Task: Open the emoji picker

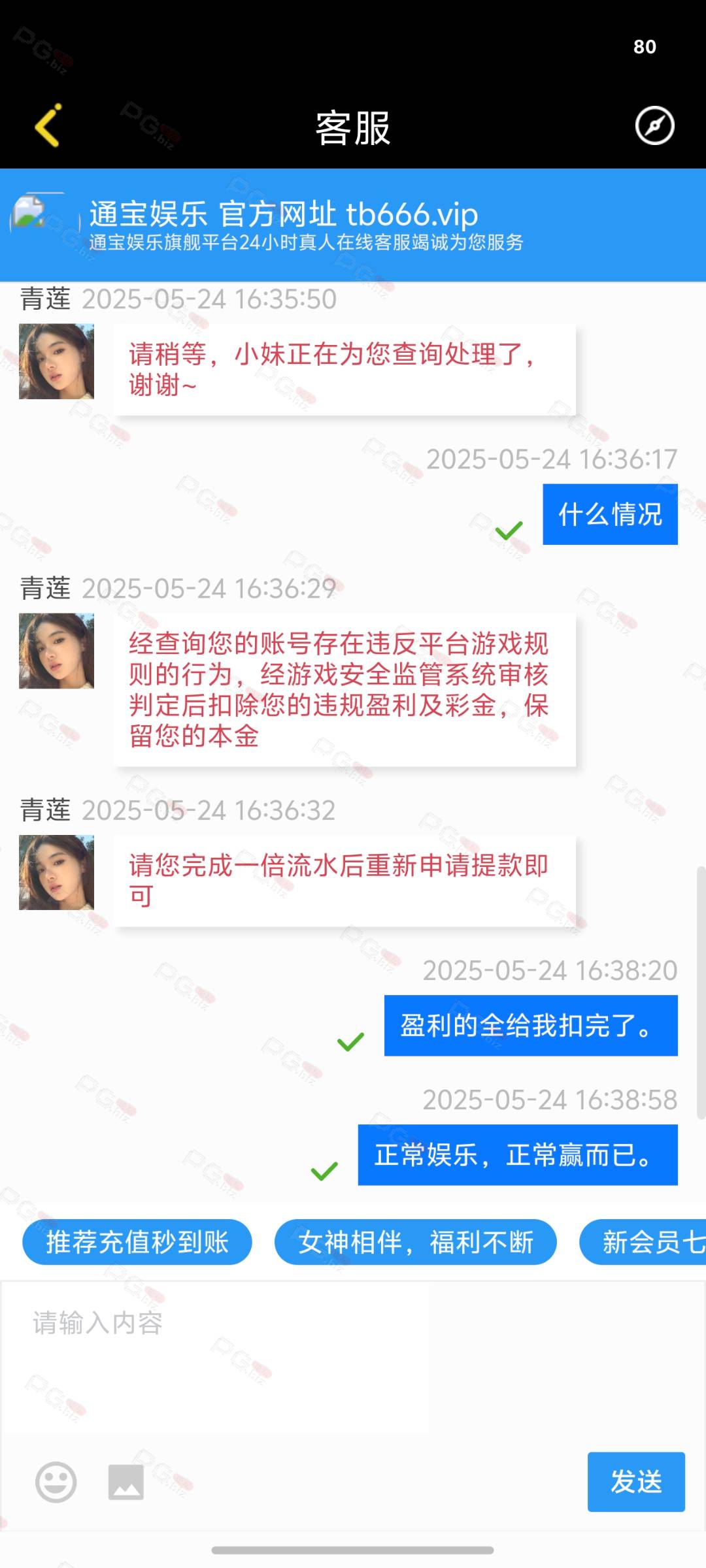Action: [56, 1482]
